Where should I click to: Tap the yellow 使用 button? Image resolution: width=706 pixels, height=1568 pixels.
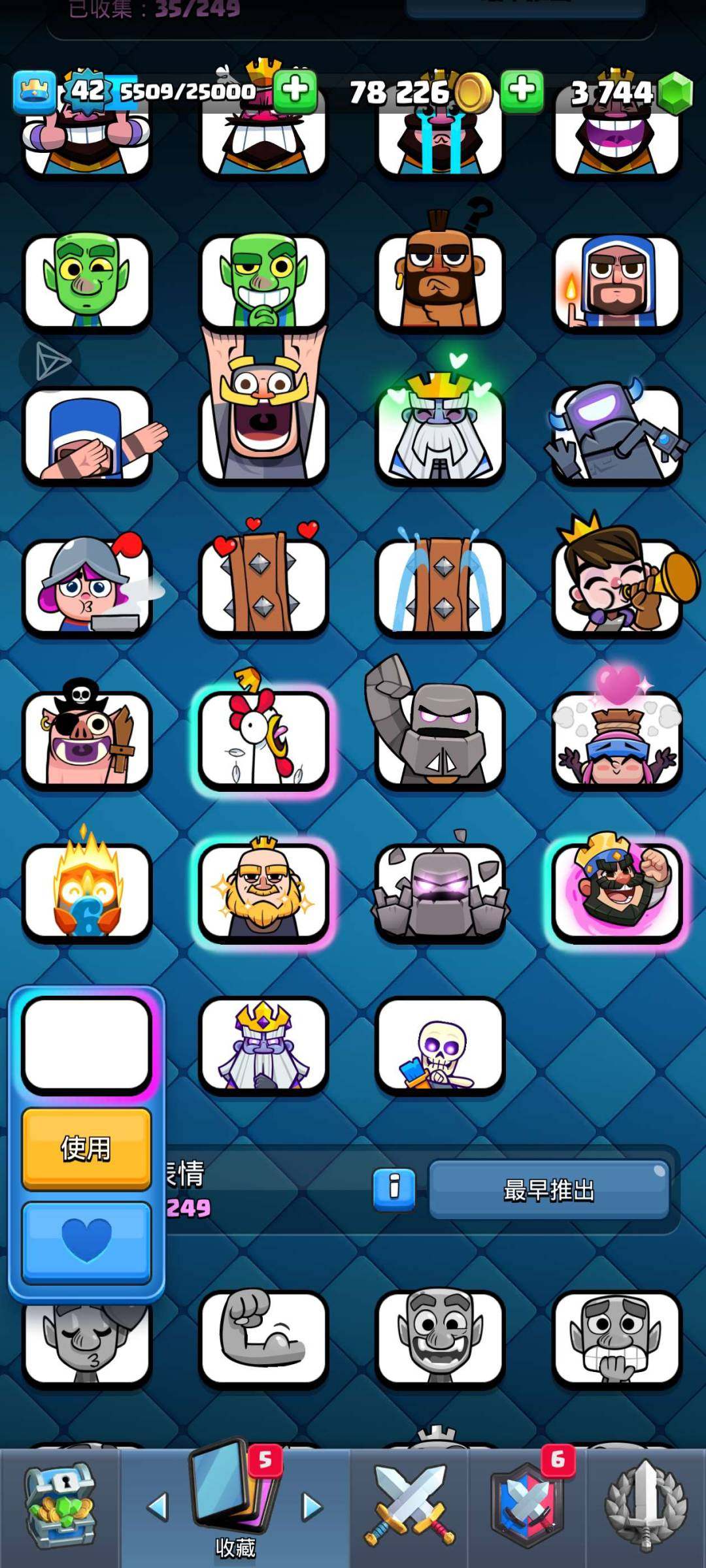[86, 1149]
